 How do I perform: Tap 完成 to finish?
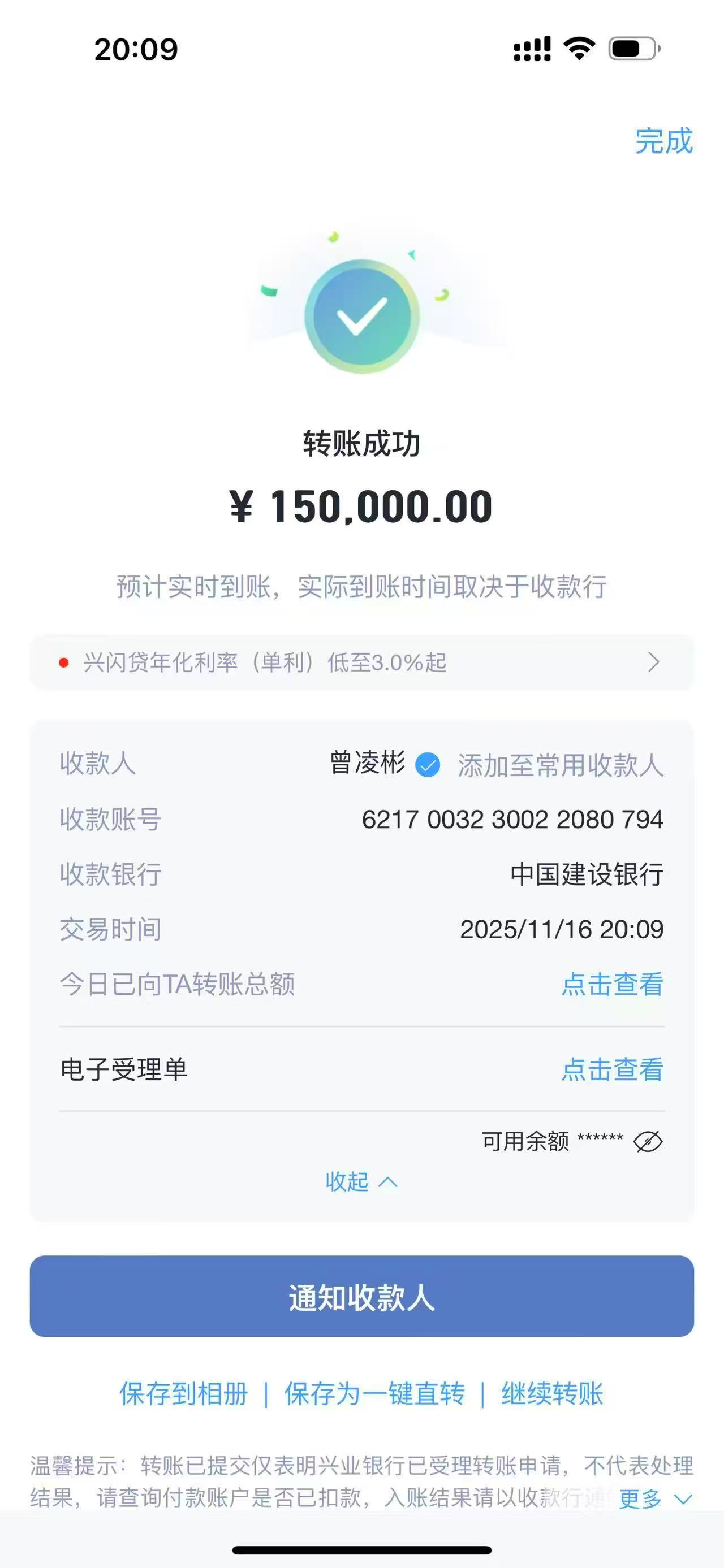point(663,141)
